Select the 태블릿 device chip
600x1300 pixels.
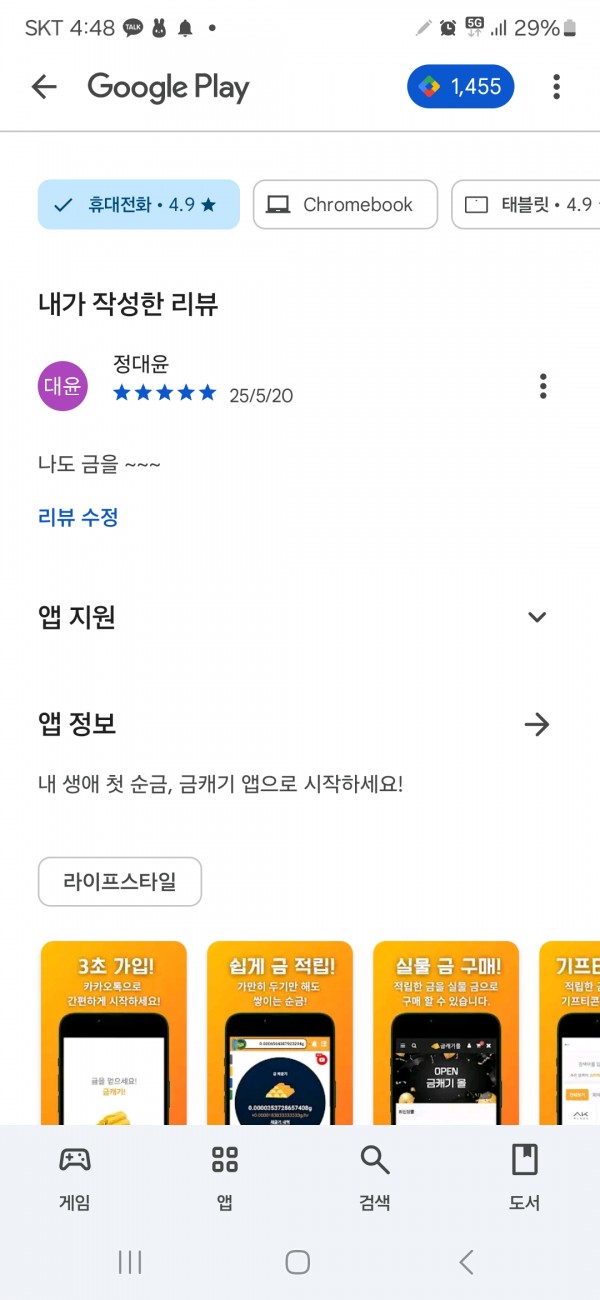click(x=526, y=205)
